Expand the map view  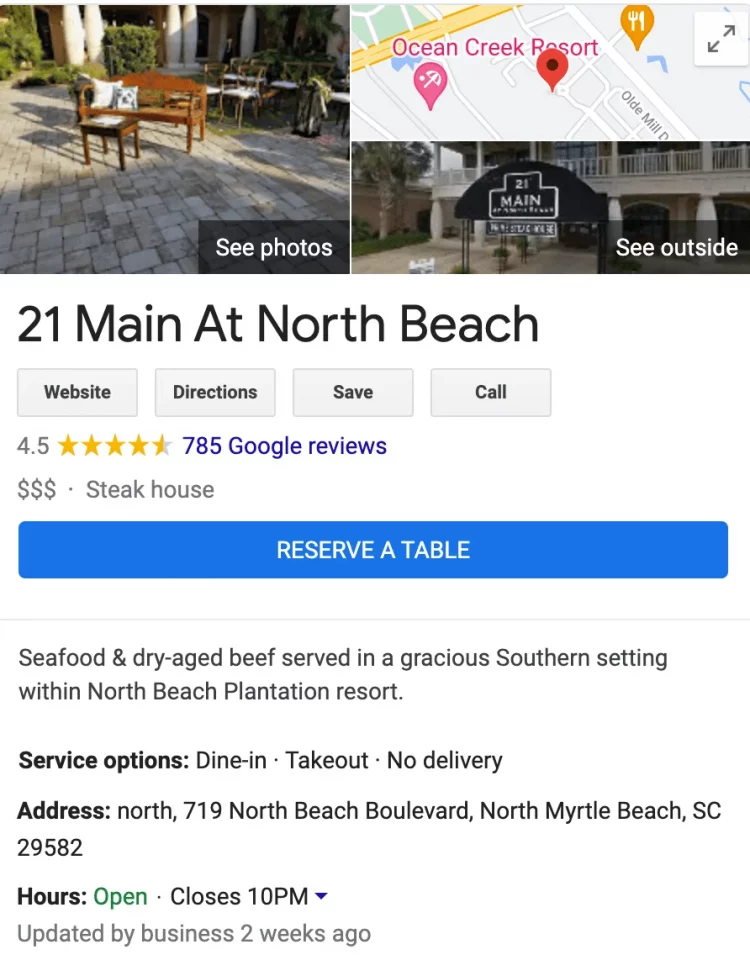tap(720, 40)
